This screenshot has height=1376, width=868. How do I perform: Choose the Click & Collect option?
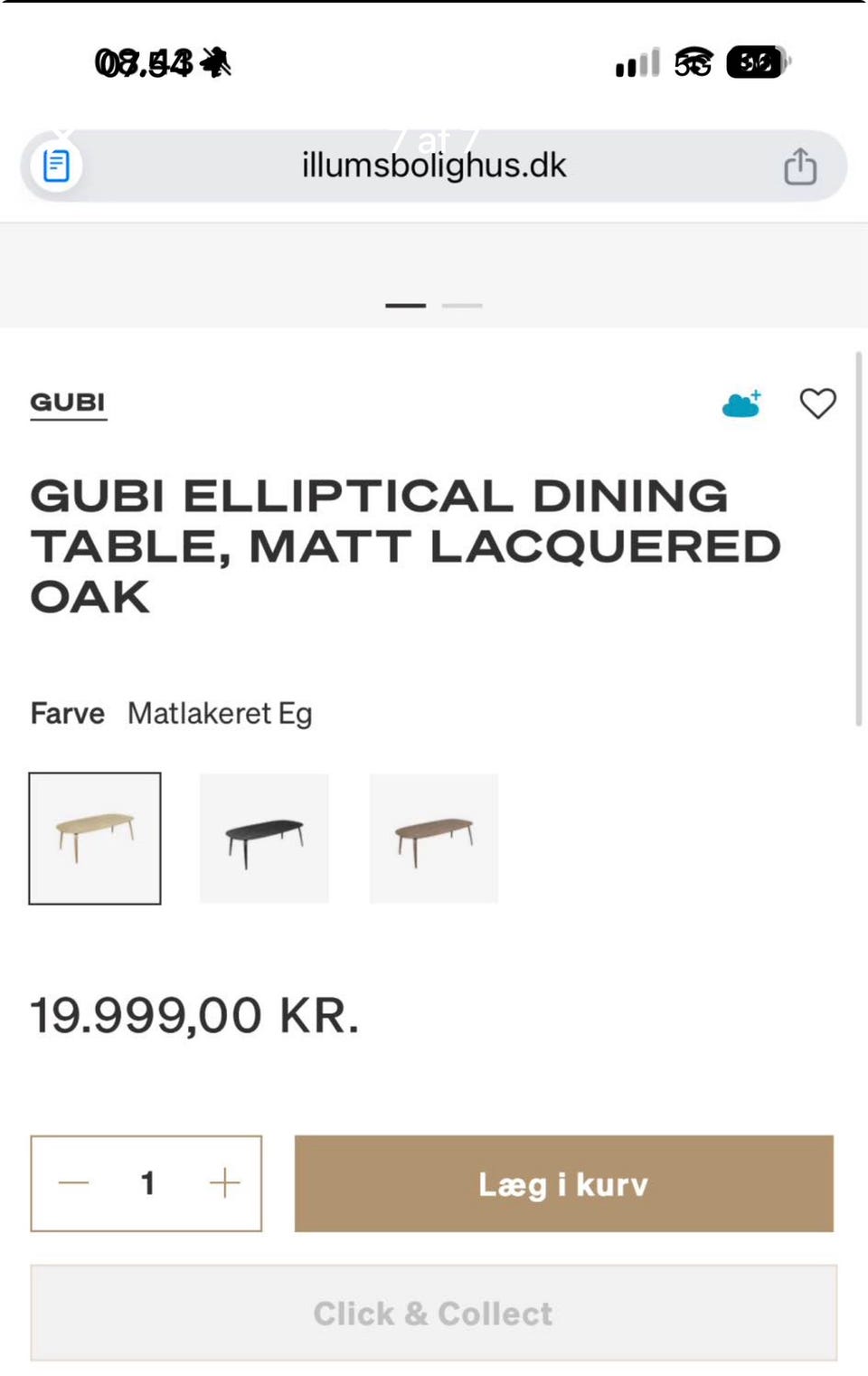432,1314
